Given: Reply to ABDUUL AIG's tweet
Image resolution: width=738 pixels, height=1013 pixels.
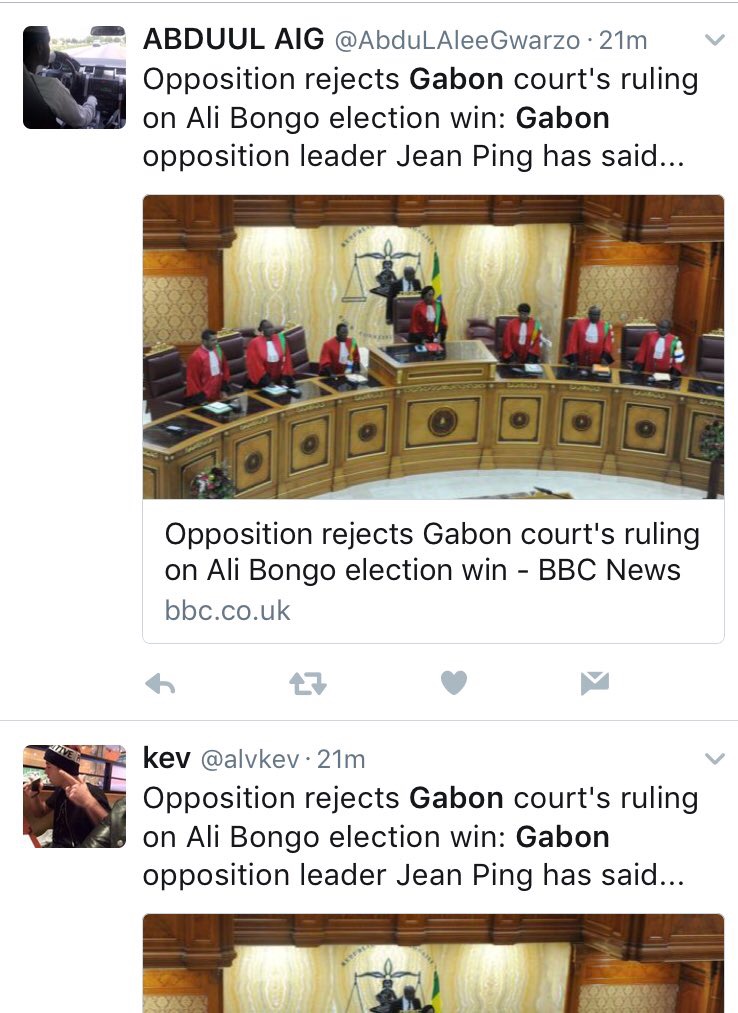Looking at the screenshot, I should 161,684.
